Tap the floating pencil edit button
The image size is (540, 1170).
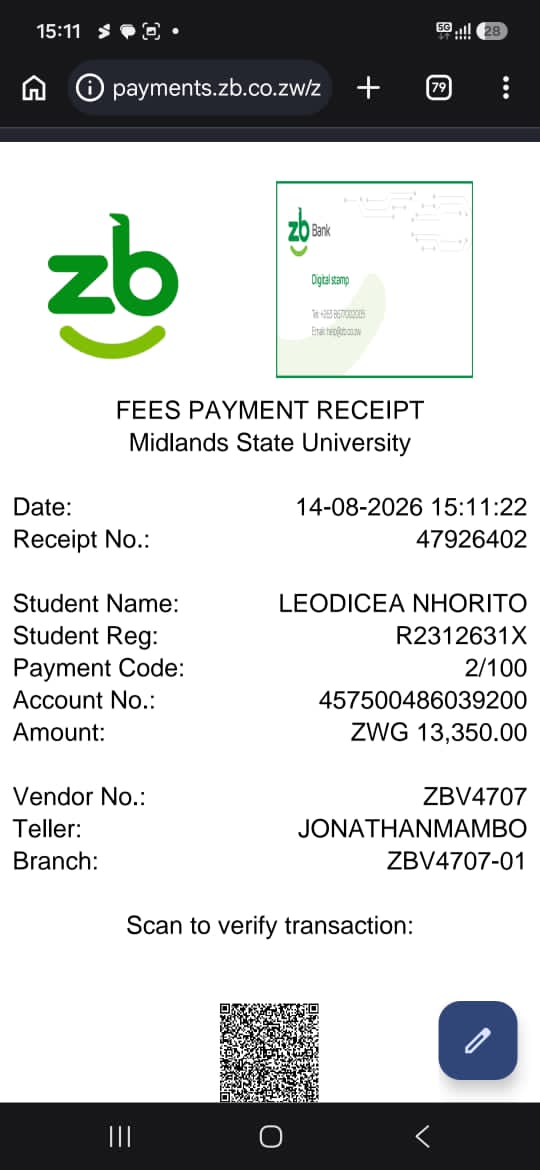478,1040
